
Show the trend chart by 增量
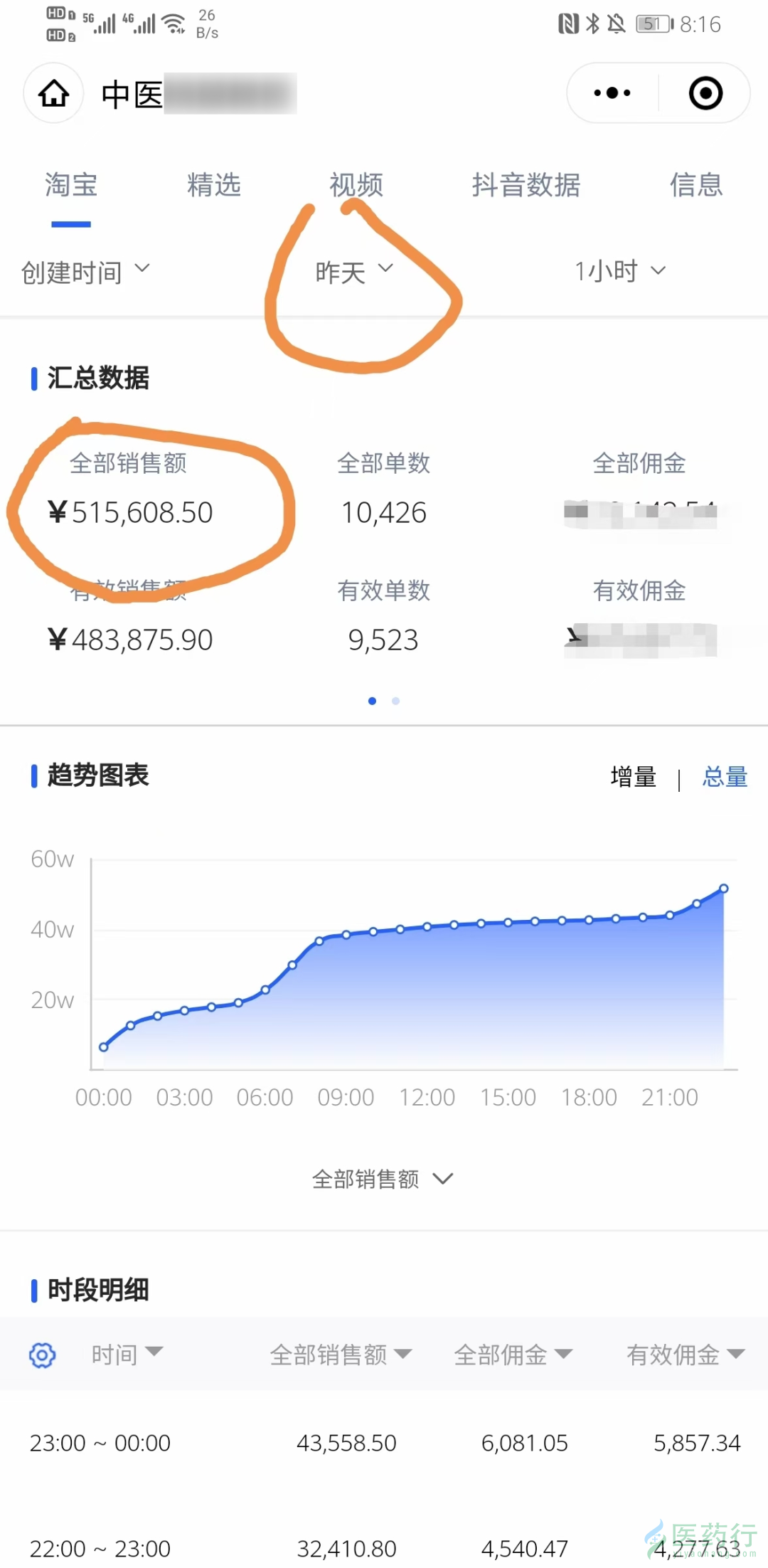[x=633, y=776]
